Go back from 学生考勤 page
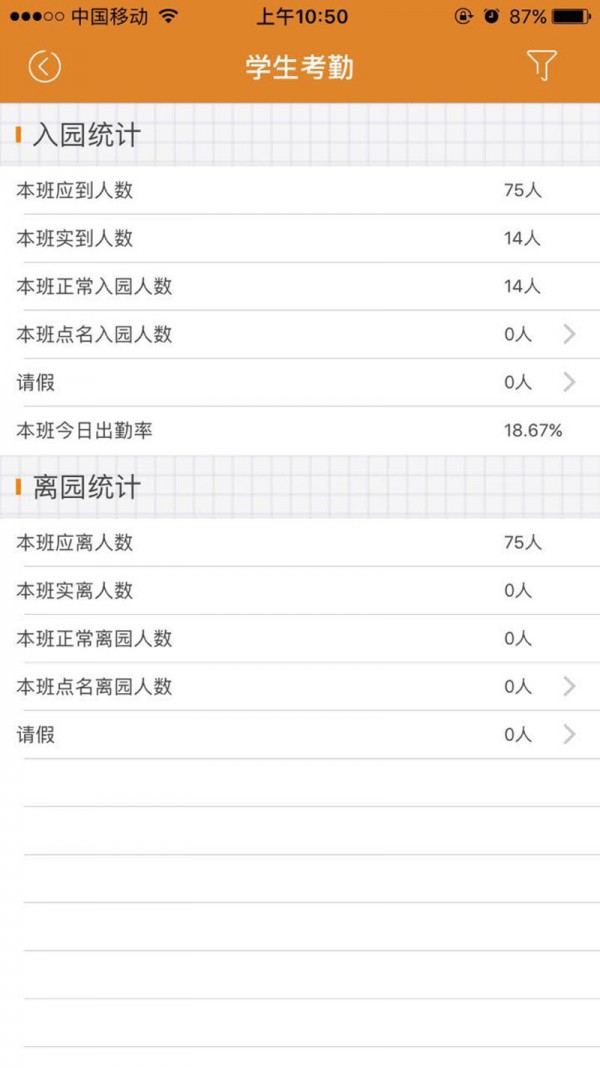Screen dimensions: 600x1068 (44, 67)
